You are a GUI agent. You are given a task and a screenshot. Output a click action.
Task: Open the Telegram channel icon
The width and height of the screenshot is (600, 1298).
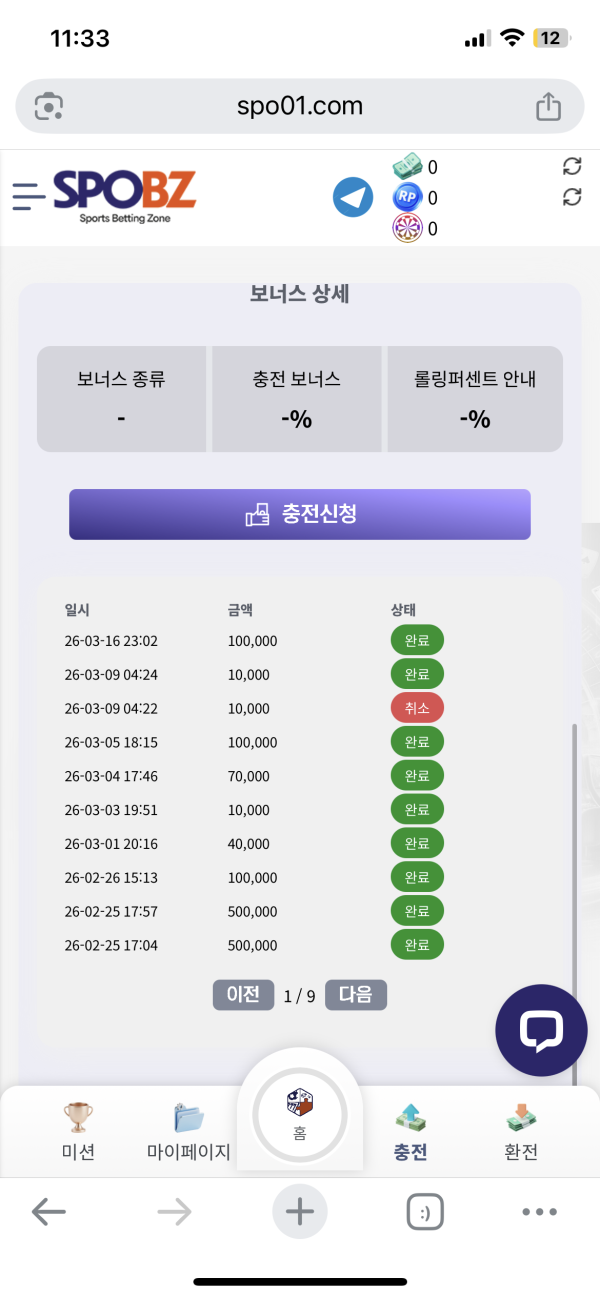(x=352, y=197)
